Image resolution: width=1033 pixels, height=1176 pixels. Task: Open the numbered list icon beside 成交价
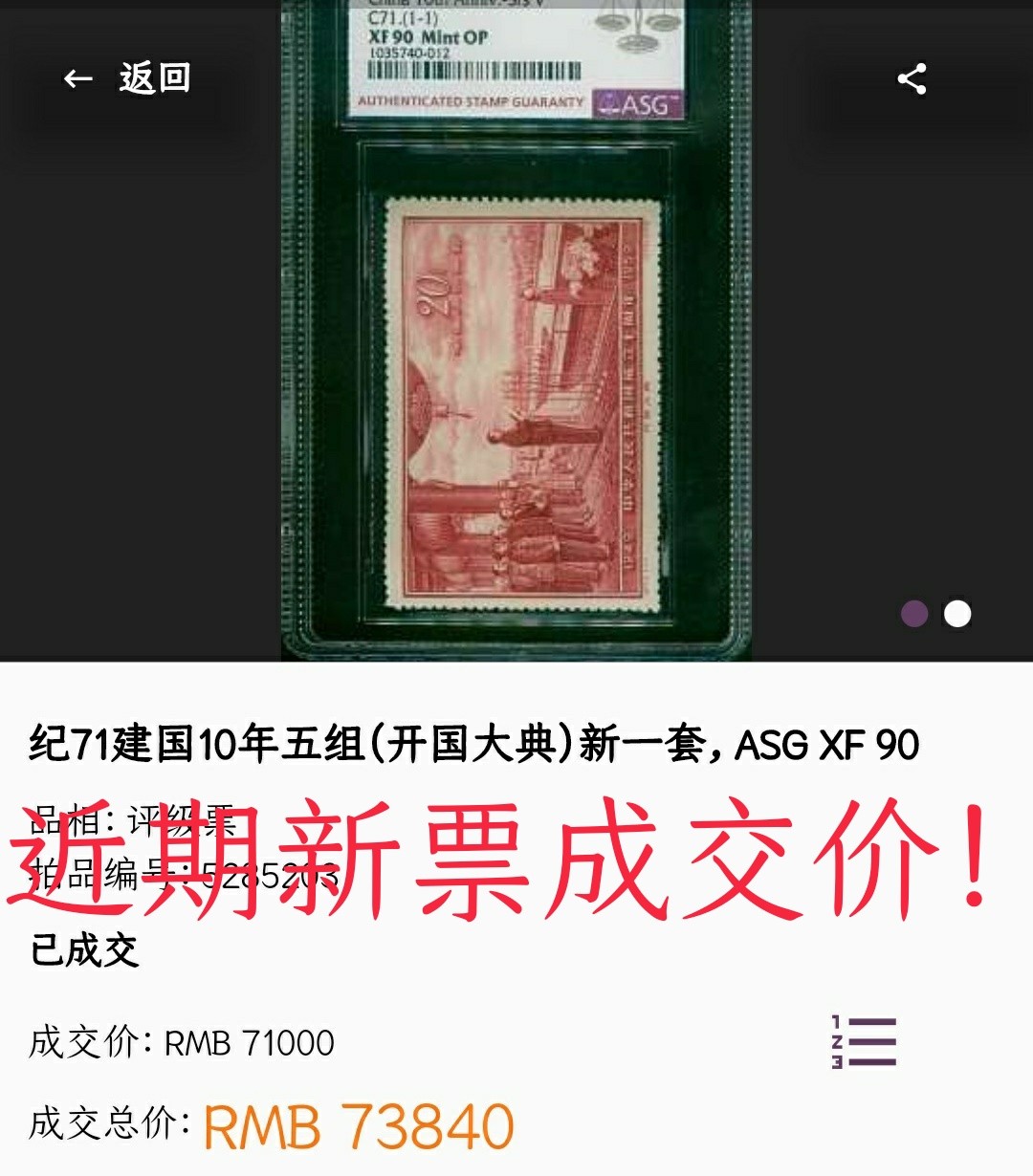click(x=864, y=1042)
